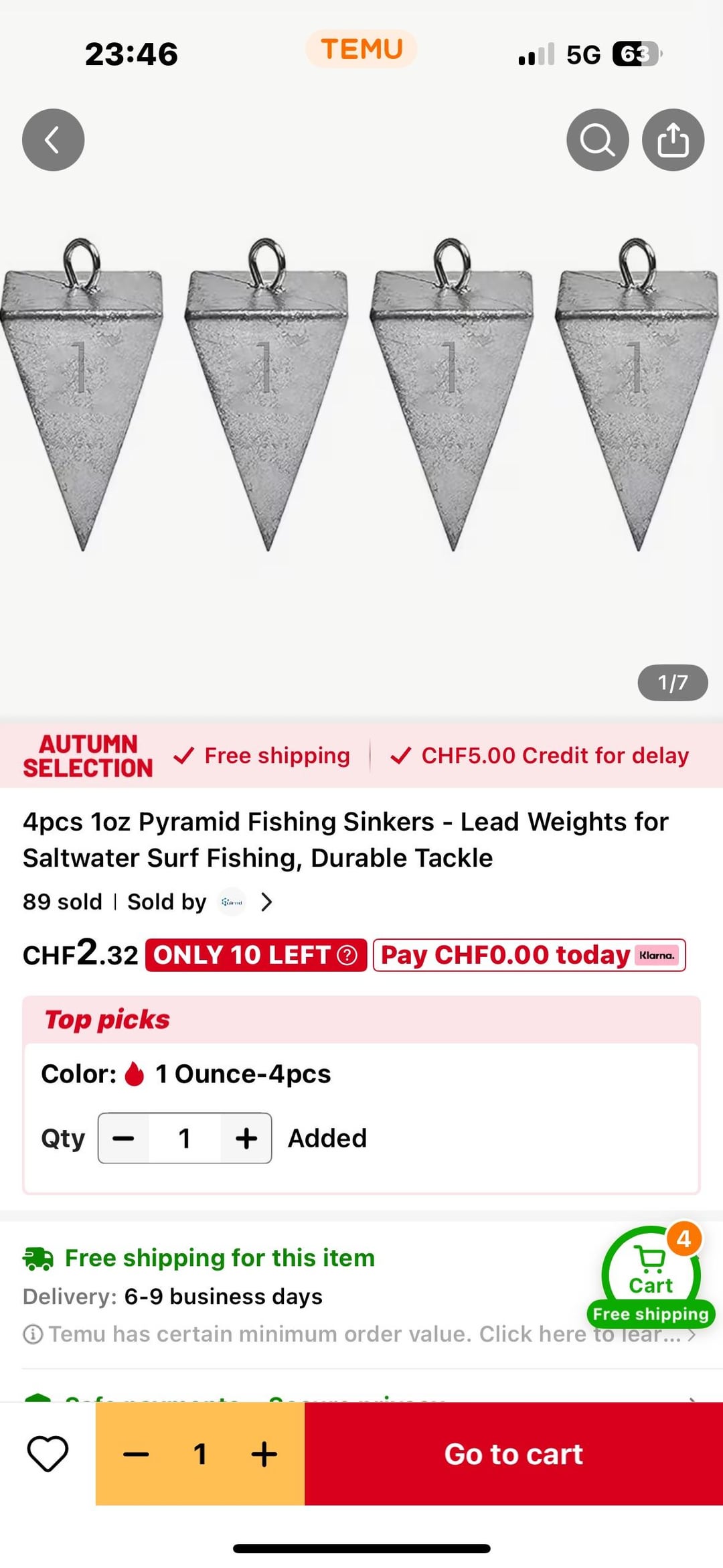This screenshot has height=1568, width=723.
Task: Share this fishing sinkers product
Action: click(672, 139)
